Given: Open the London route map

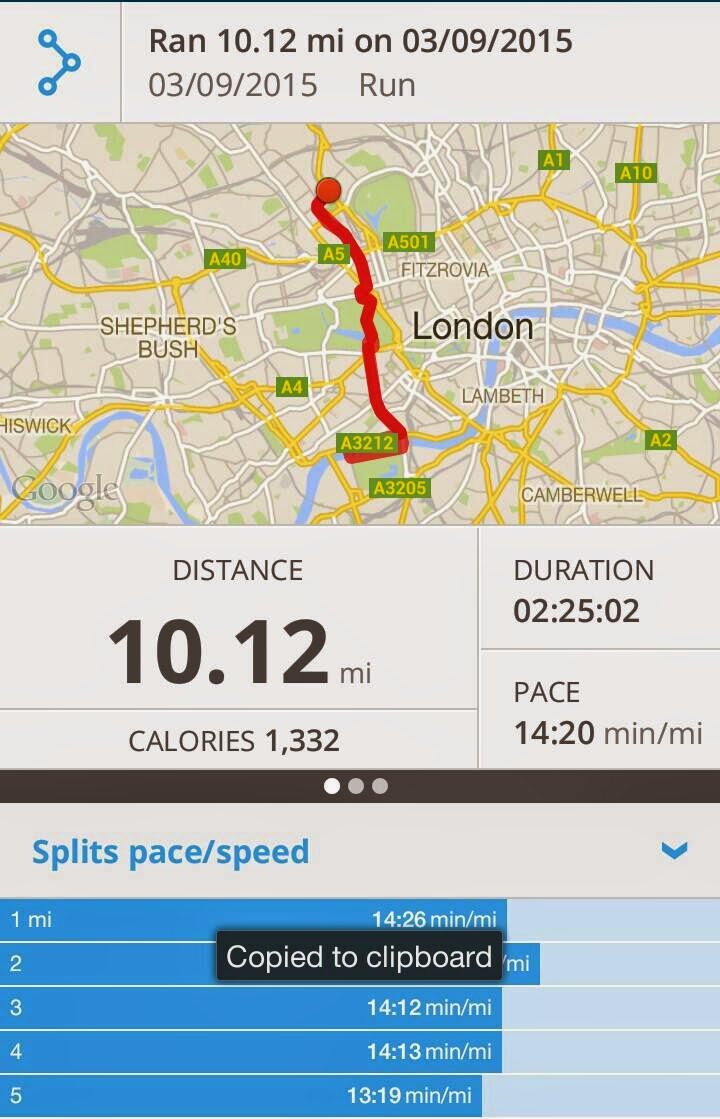Looking at the screenshot, I should [360, 323].
